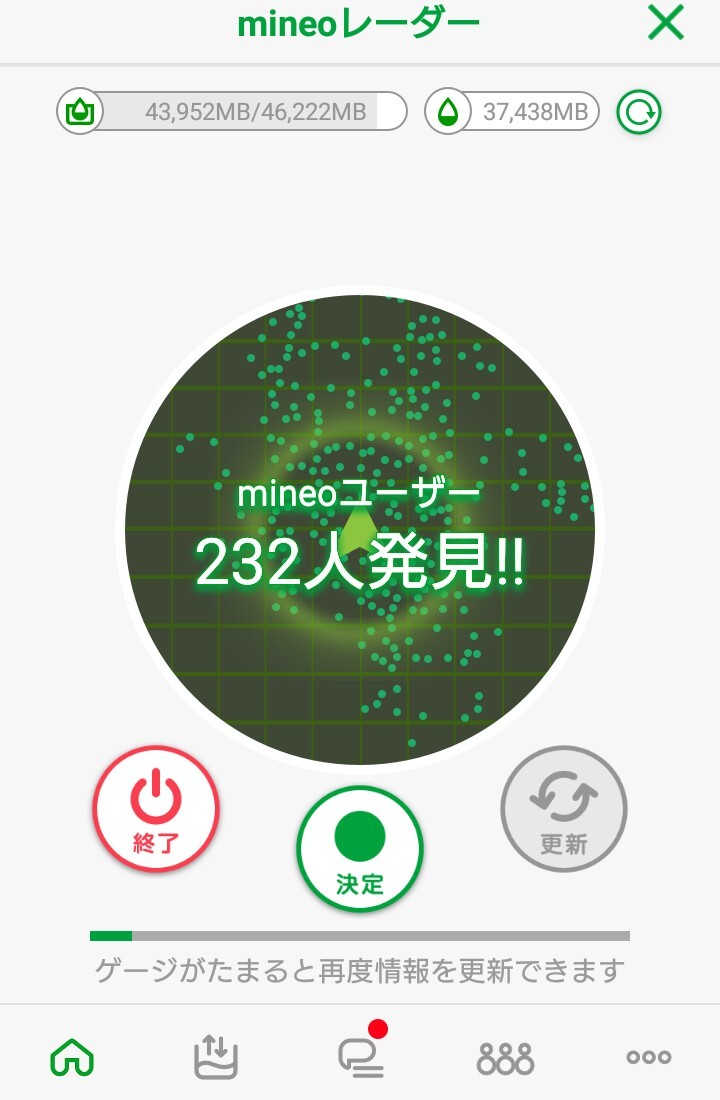Tap the red 終了 power button

point(156,810)
